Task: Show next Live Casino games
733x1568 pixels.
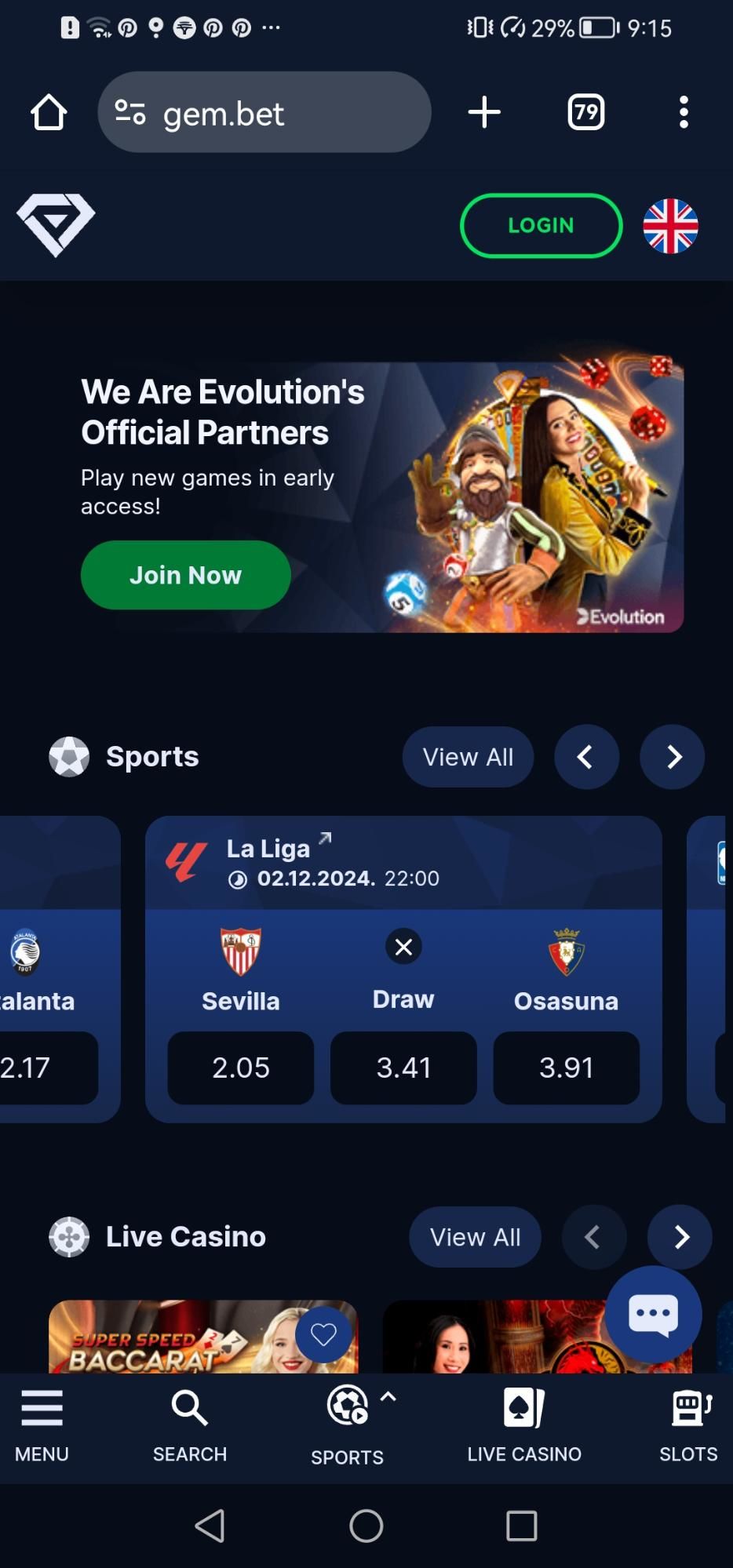Action: point(680,1237)
